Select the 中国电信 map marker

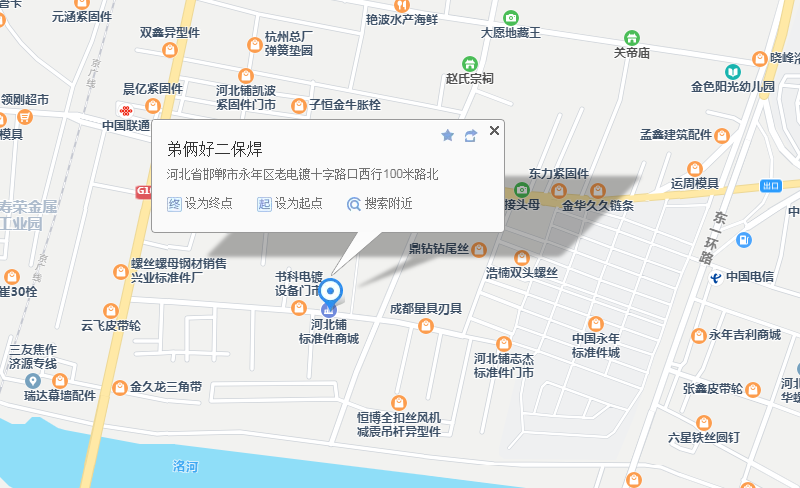click(716, 277)
